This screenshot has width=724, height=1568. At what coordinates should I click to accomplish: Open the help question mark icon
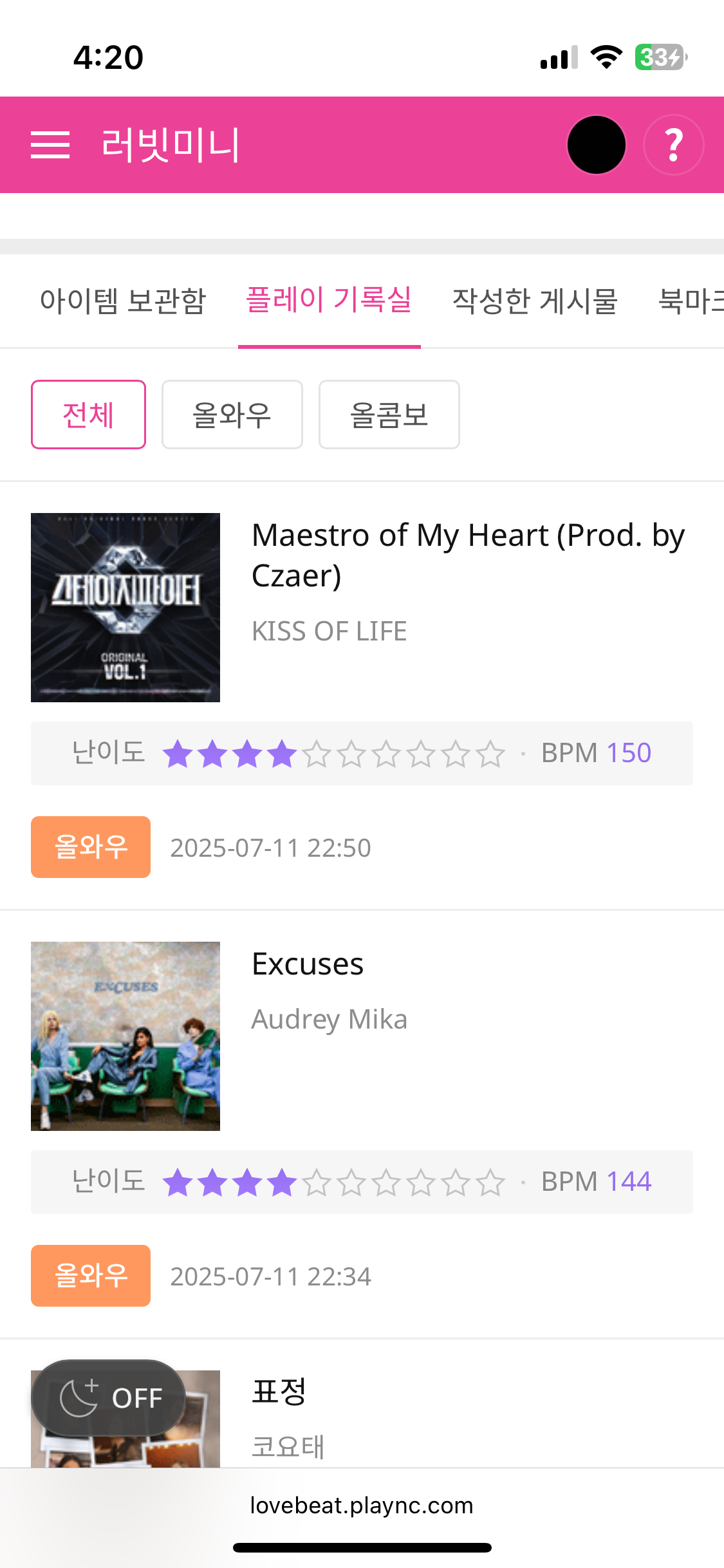point(673,145)
